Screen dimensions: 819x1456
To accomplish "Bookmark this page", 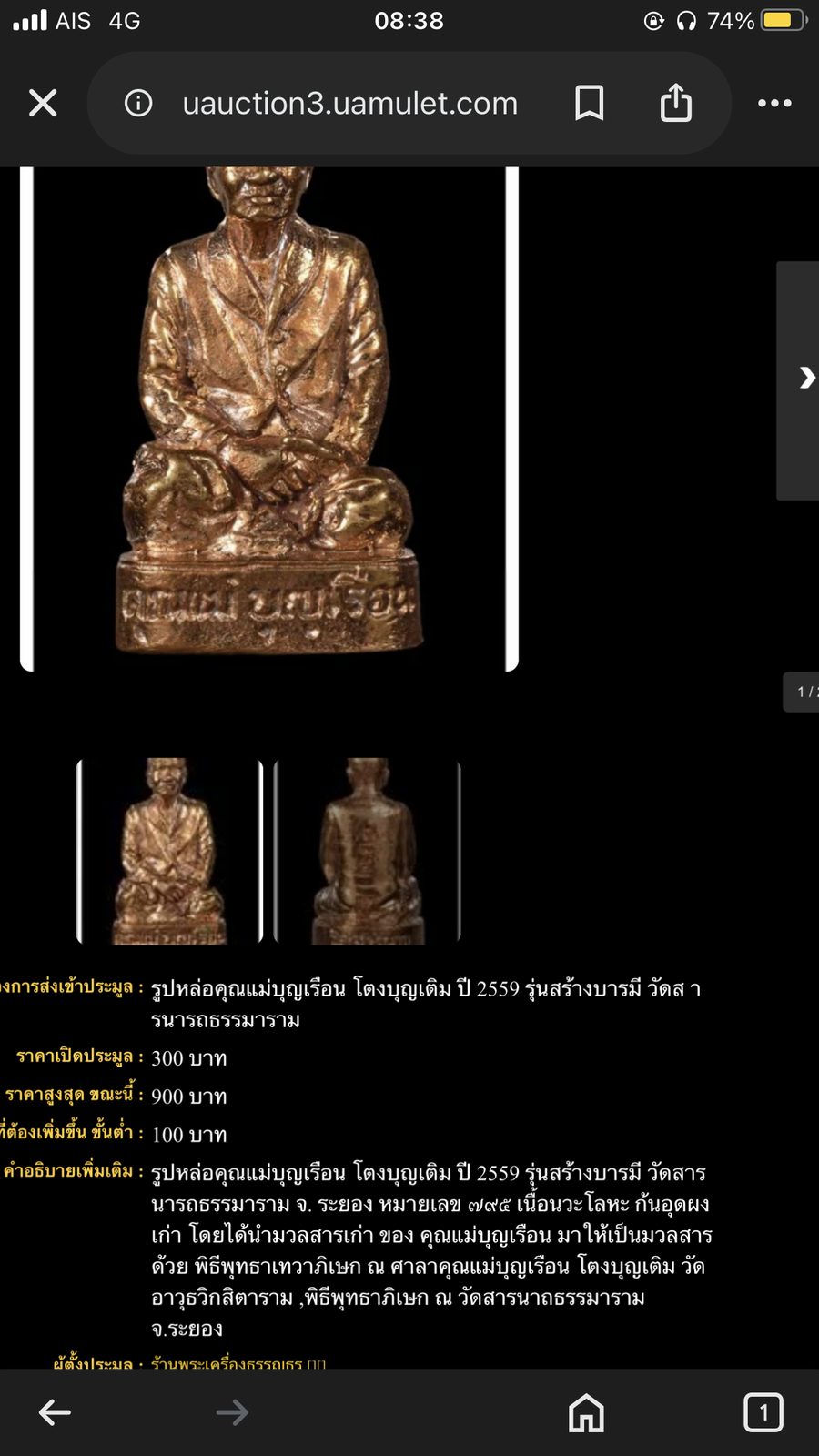I will tap(589, 103).
